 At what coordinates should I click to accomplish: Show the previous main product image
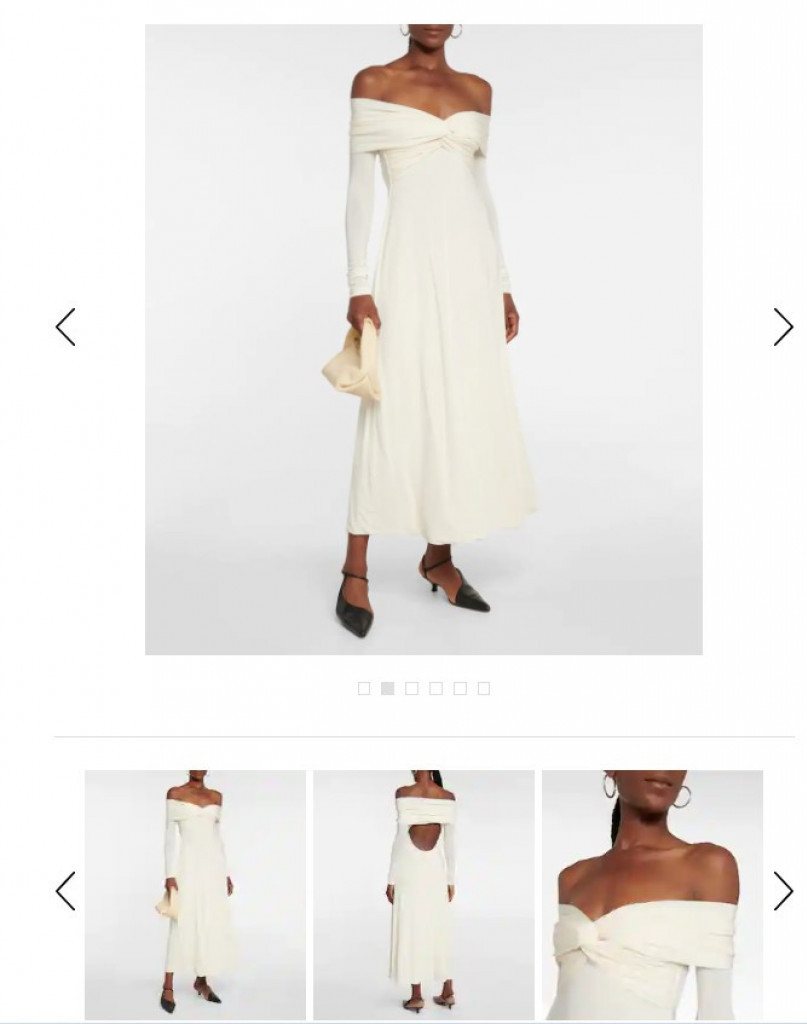click(66, 327)
